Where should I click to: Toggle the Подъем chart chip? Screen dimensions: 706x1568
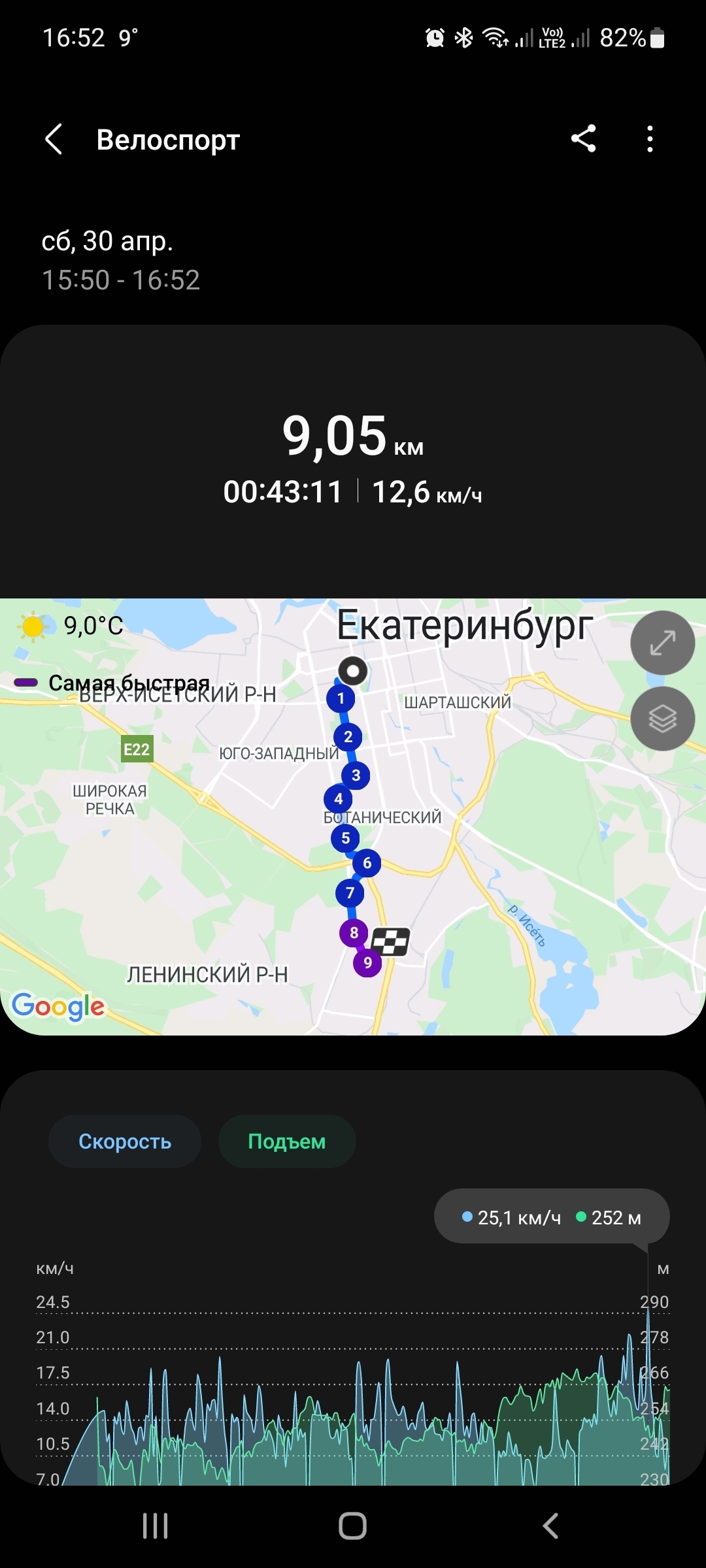287,1141
